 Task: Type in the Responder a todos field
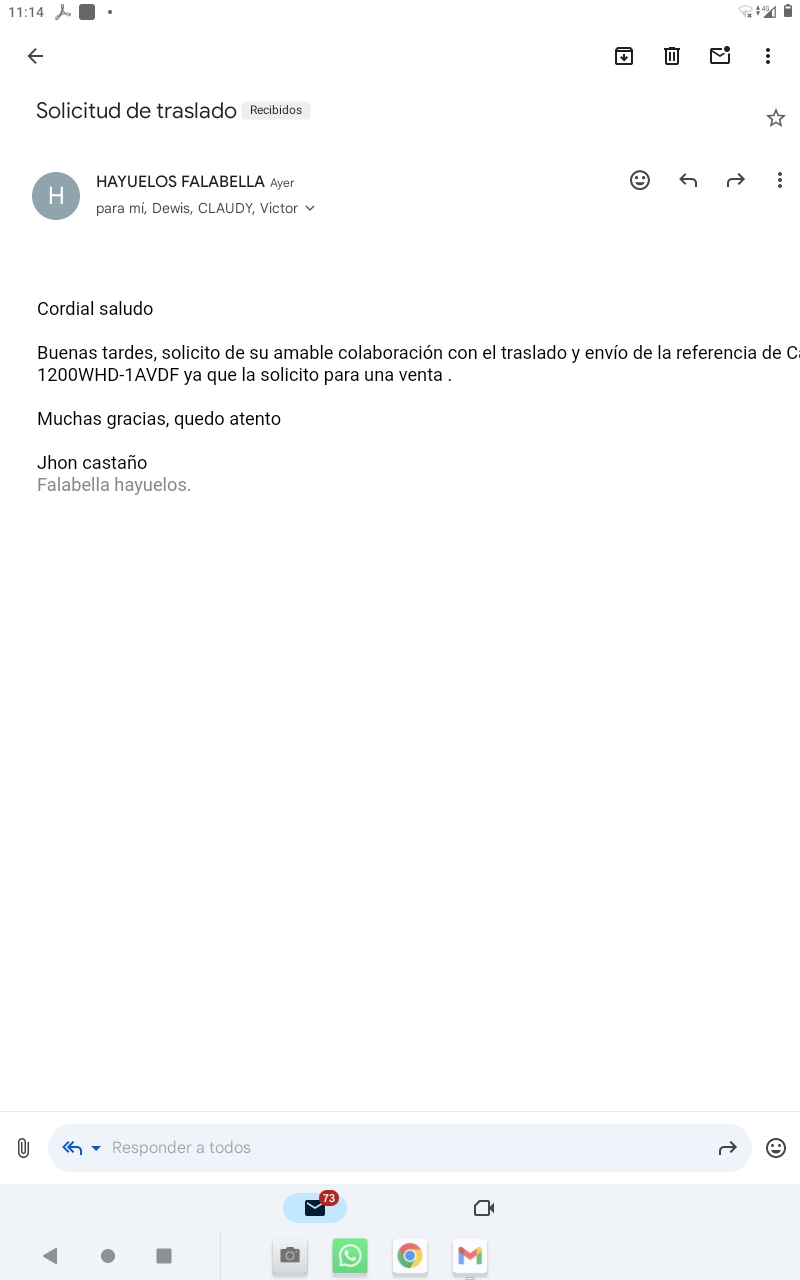click(x=400, y=1148)
